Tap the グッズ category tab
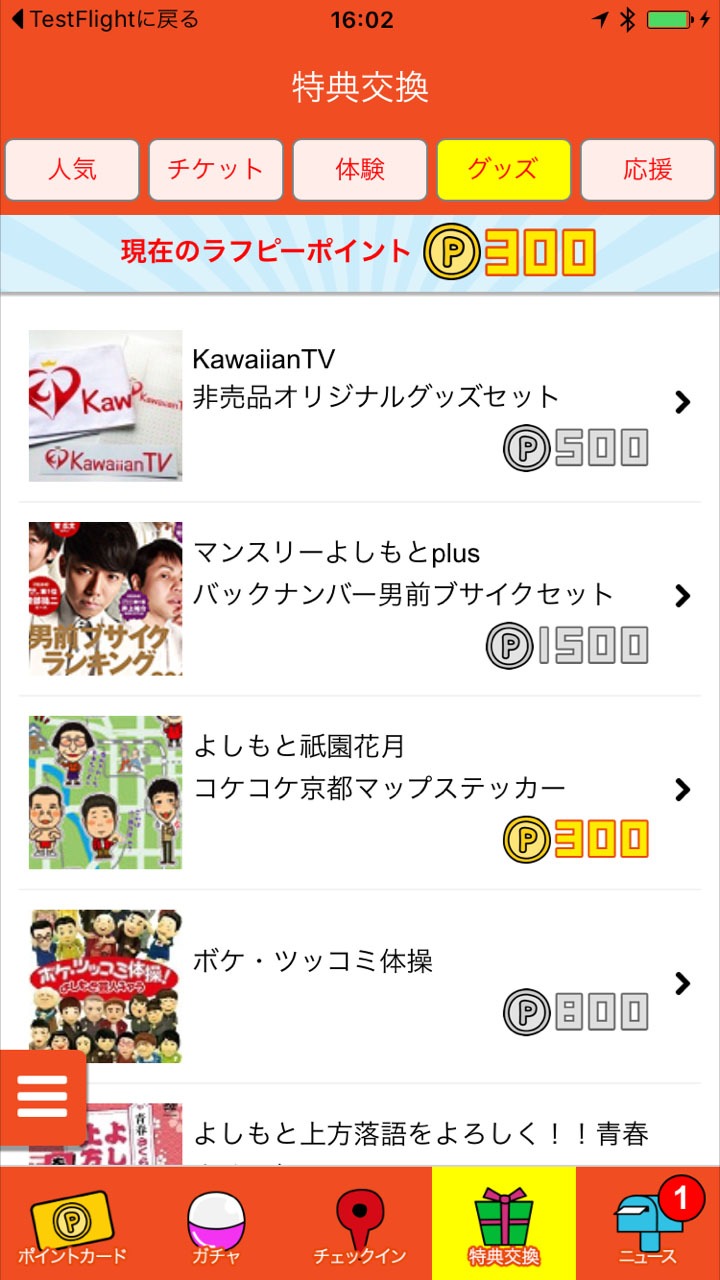The height and width of the screenshot is (1280, 720). [x=504, y=170]
